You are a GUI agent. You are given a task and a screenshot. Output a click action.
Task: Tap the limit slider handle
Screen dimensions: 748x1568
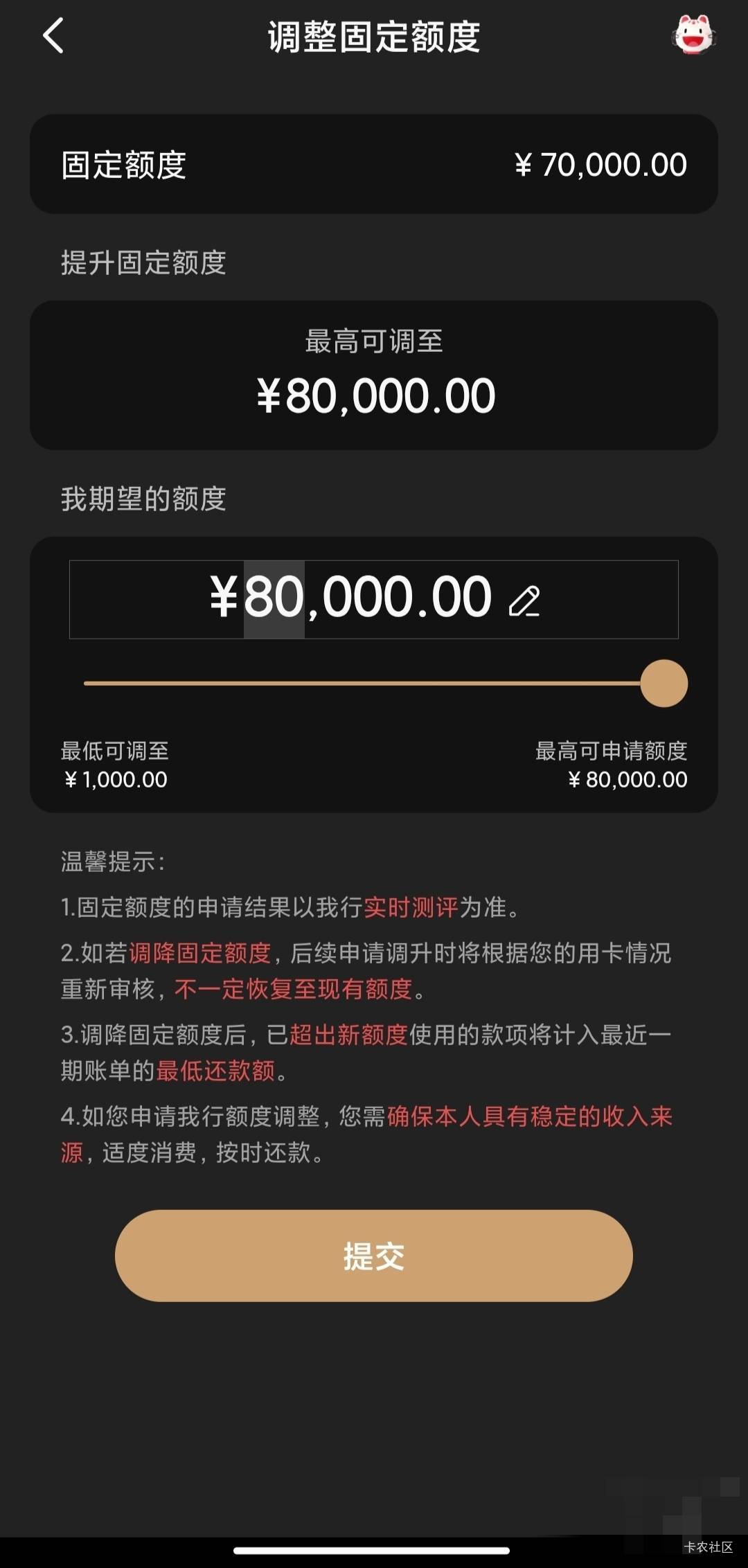(x=664, y=683)
